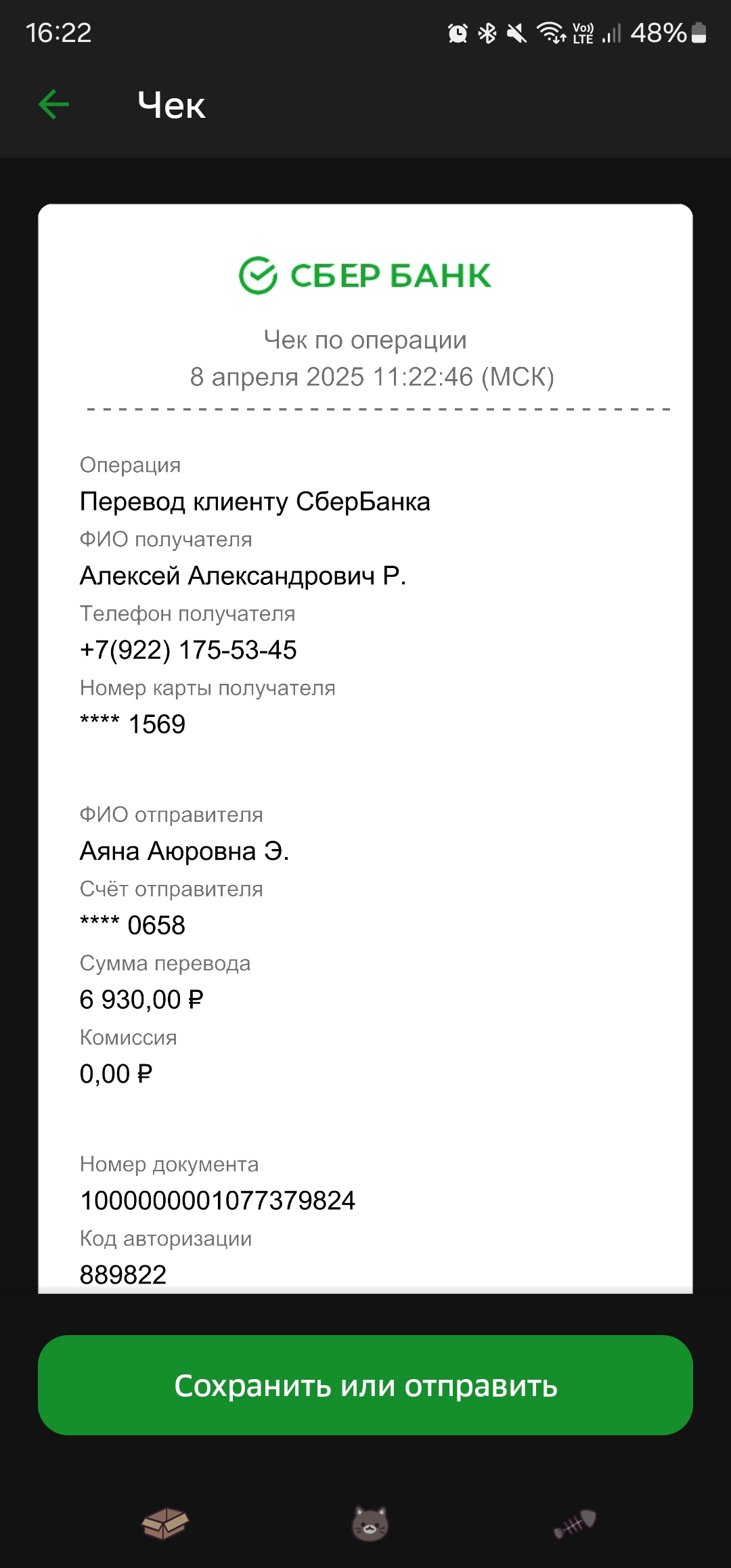Go back using the green arrow

(x=54, y=105)
